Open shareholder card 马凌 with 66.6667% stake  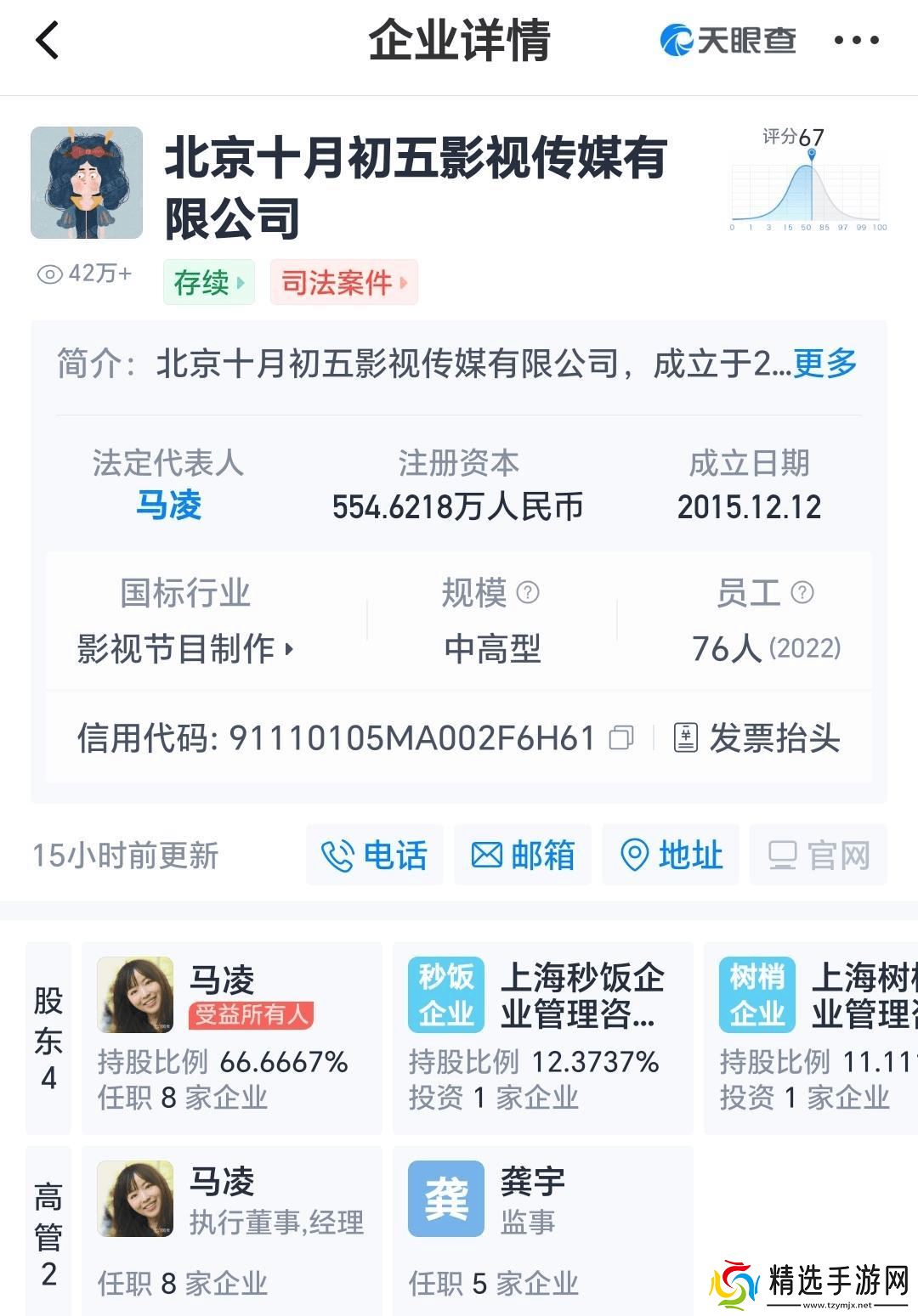pos(231,1036)
